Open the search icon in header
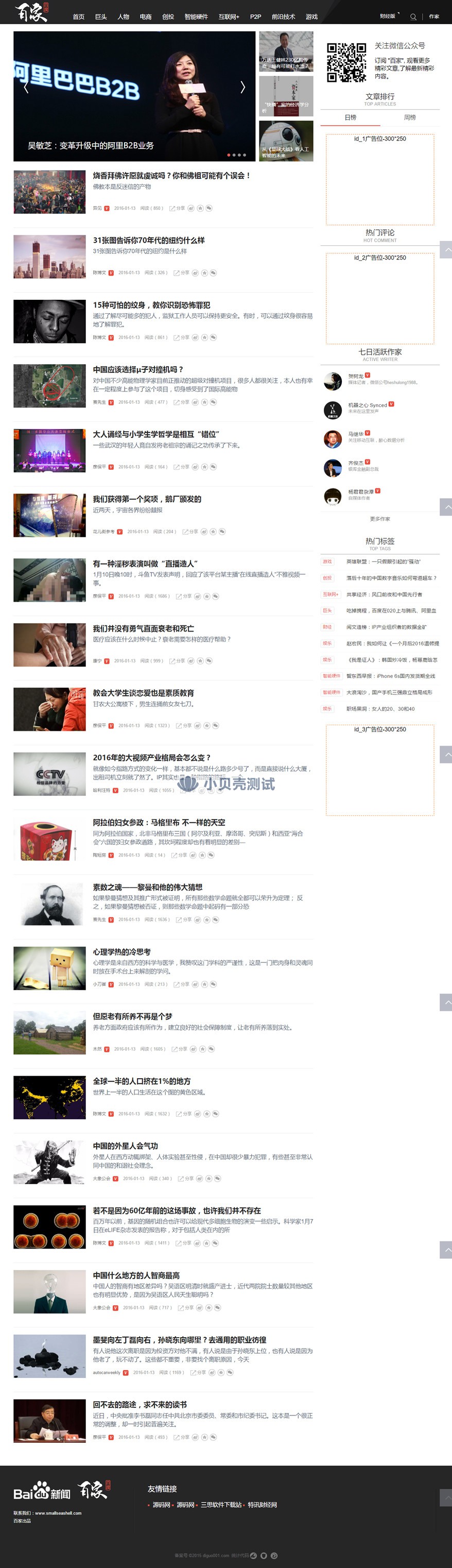 pyautogui.click(x=413, y=16)
